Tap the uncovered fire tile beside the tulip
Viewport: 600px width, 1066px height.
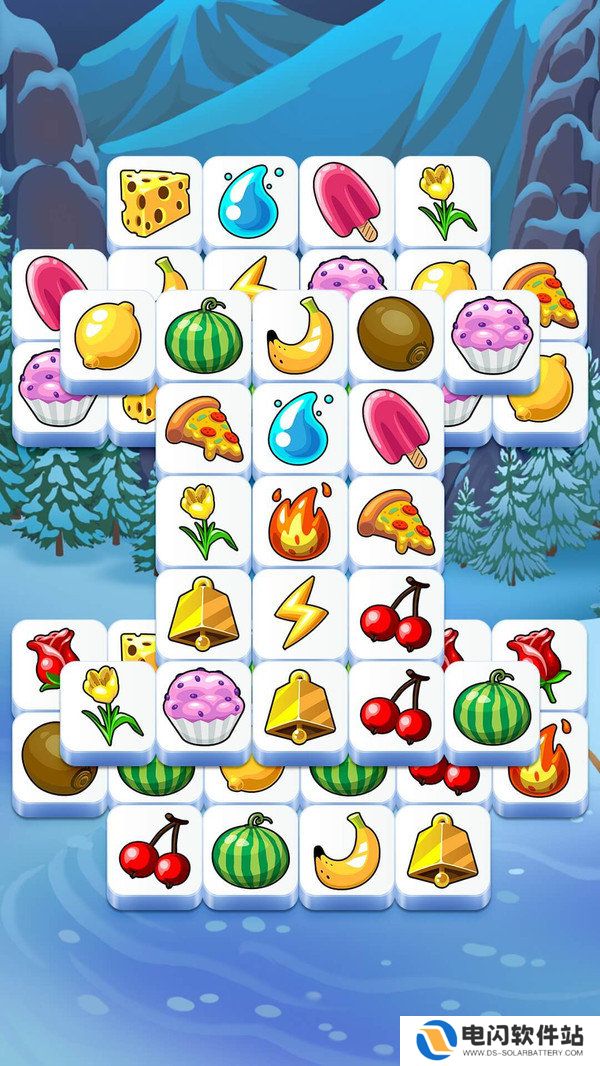[x=300, y=522]
